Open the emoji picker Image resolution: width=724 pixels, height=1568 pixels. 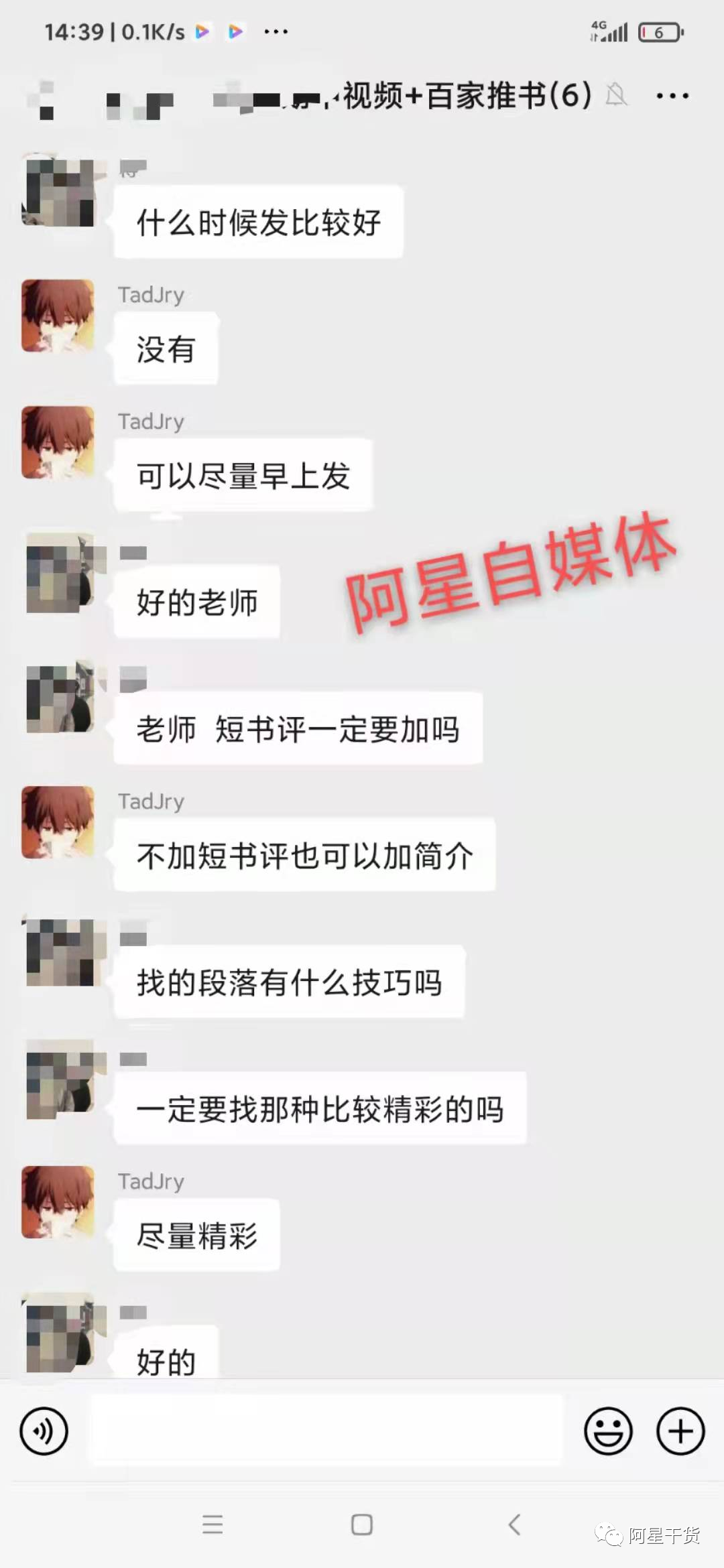tap(609, 1431)
